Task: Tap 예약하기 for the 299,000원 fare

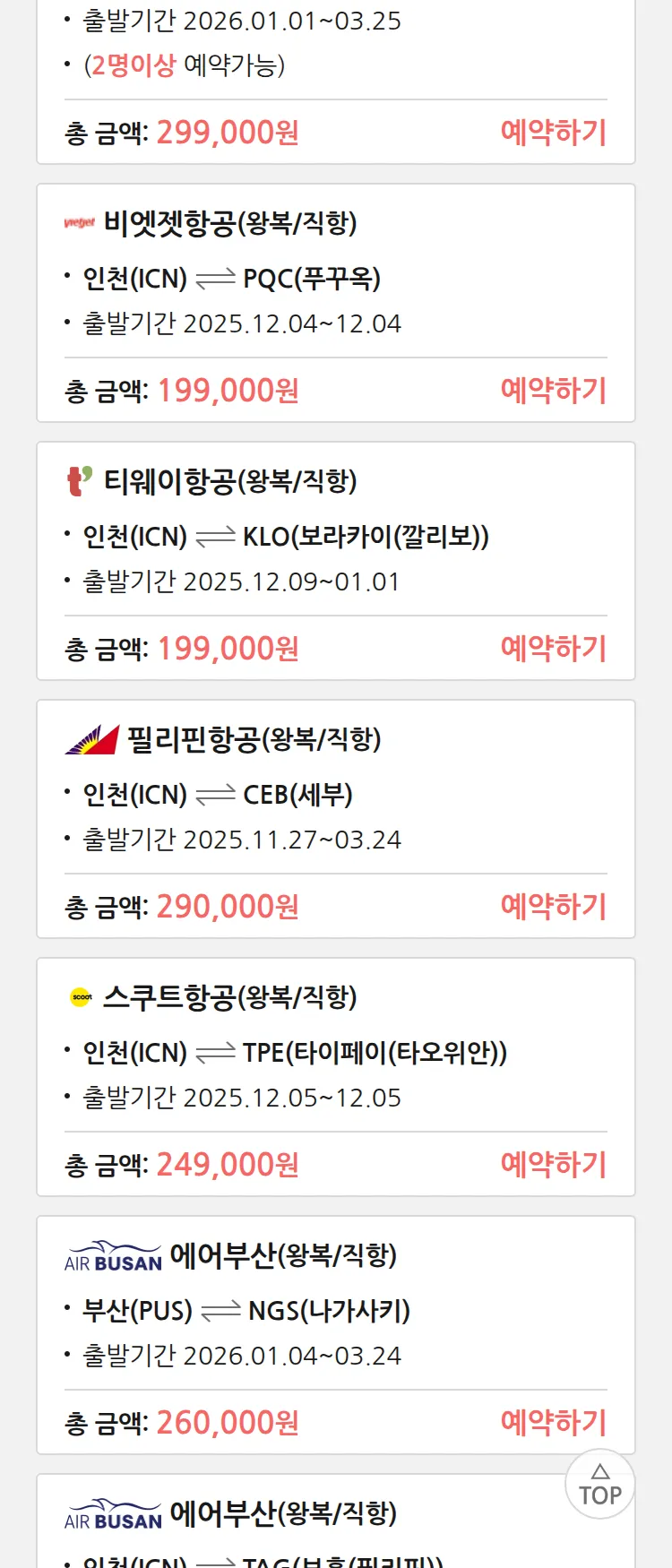Action: [x=553, y=133]
